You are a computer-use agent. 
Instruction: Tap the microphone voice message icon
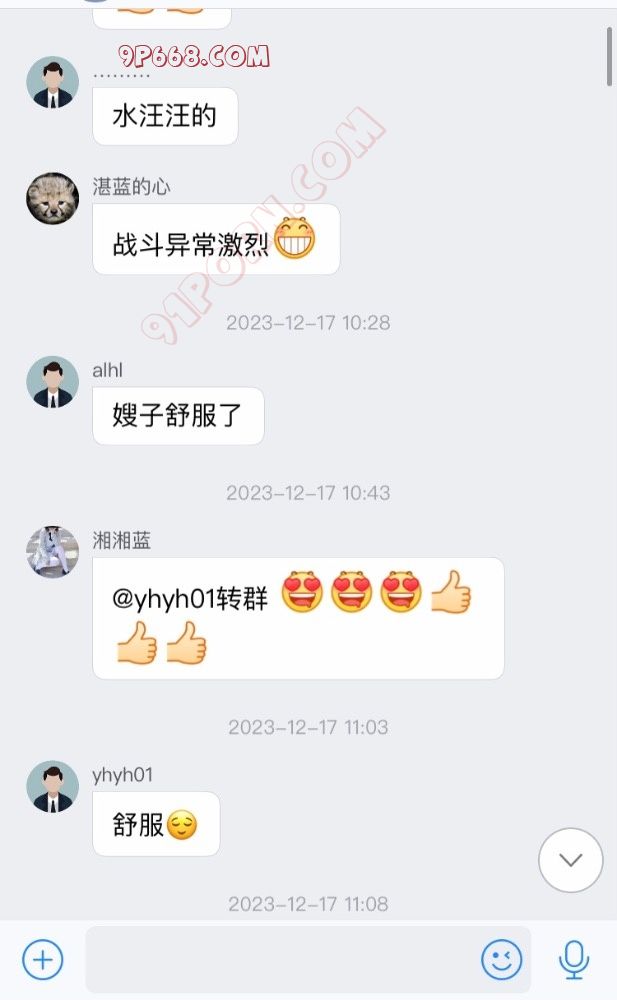coord(573,960)
